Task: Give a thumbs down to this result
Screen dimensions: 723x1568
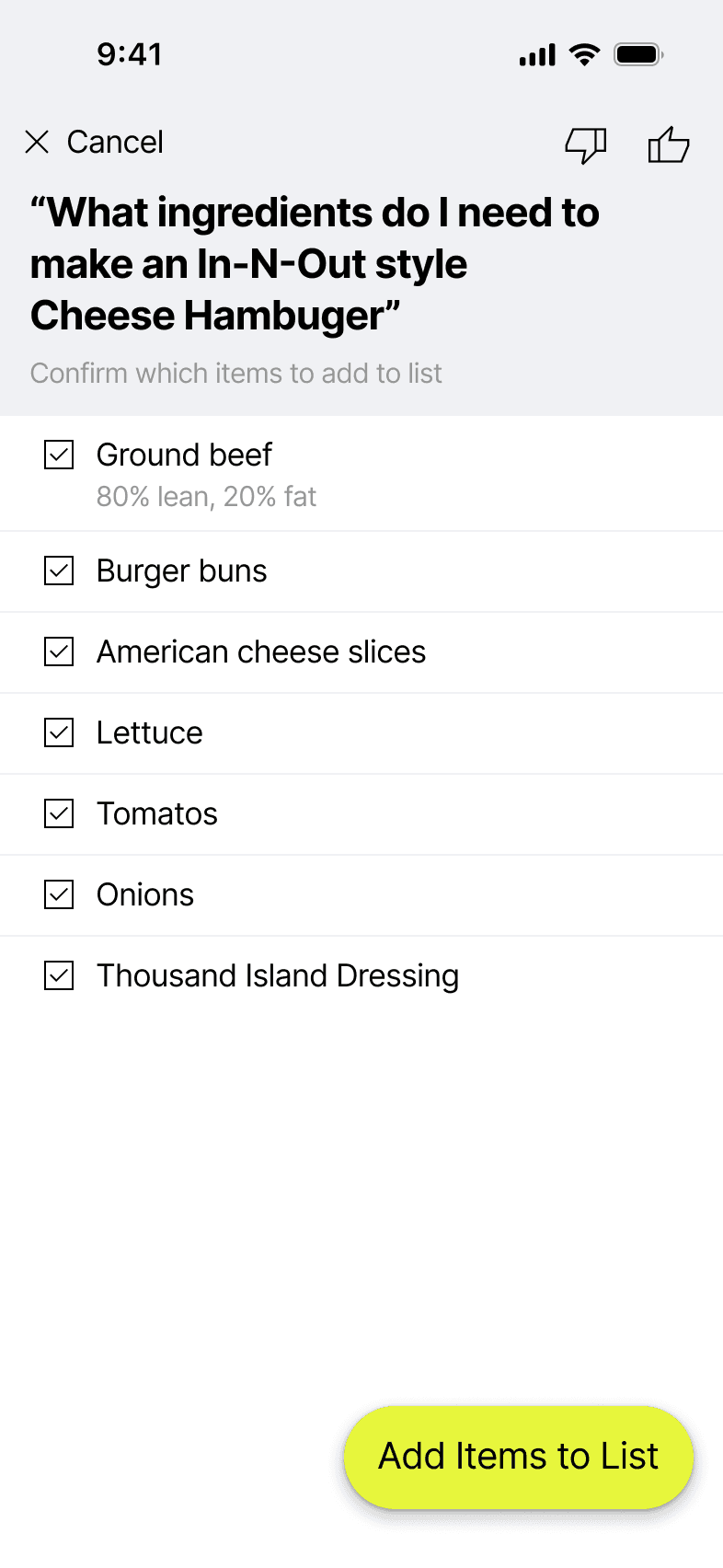Action: tap(586, 145)
